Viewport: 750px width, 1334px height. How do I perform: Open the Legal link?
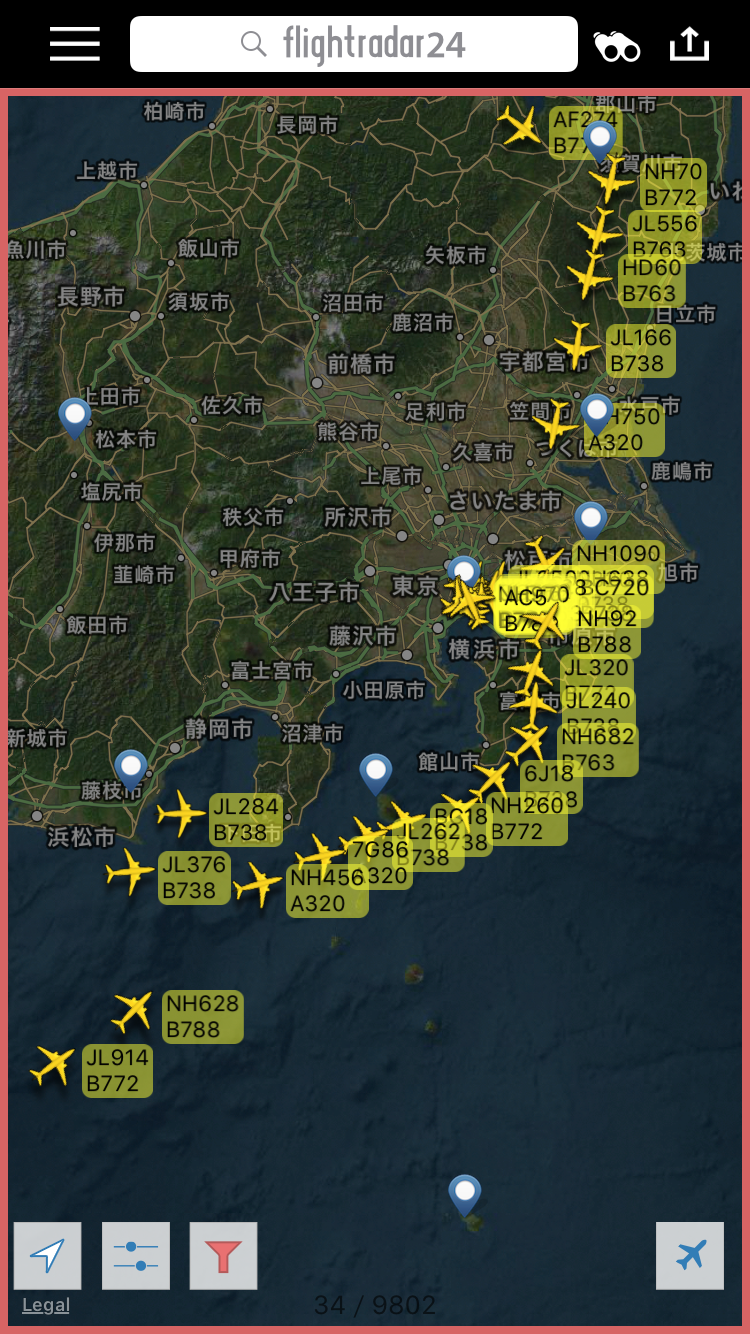tap(46, 1305)
